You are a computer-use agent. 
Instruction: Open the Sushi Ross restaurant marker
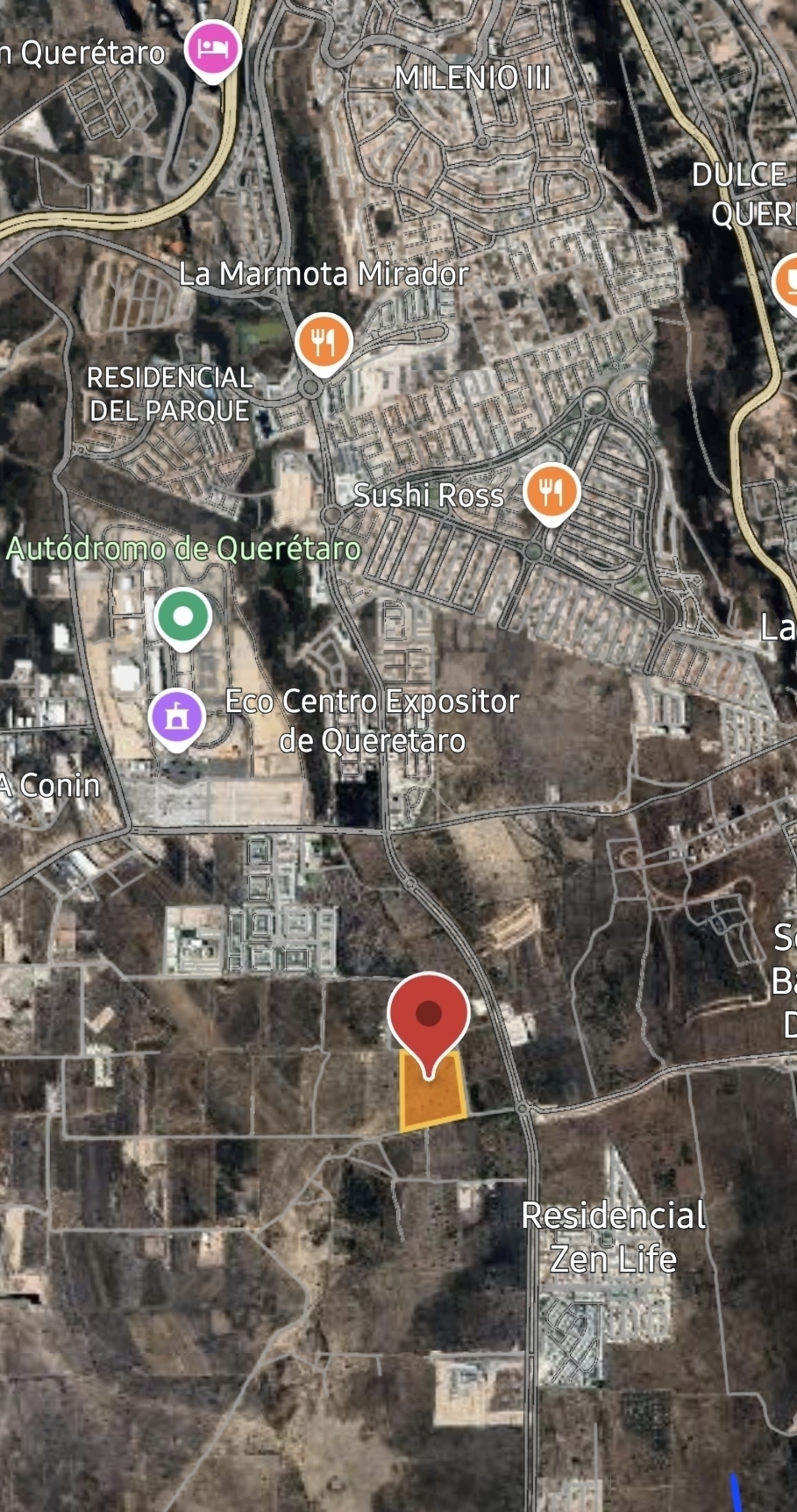coord(551,491)
